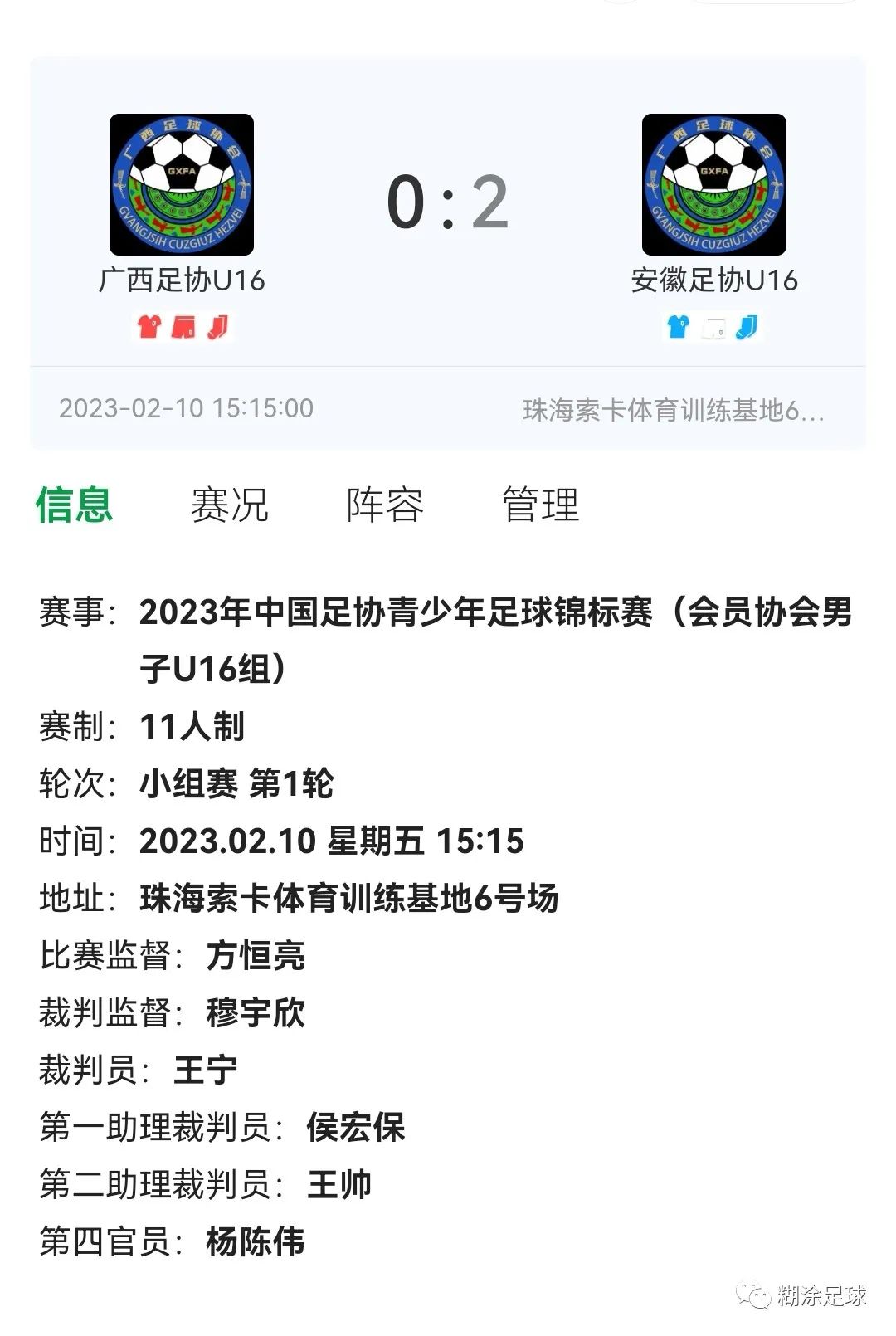
Task: Click the 安徽足协U16 team logo
Action: click(715, 184)
